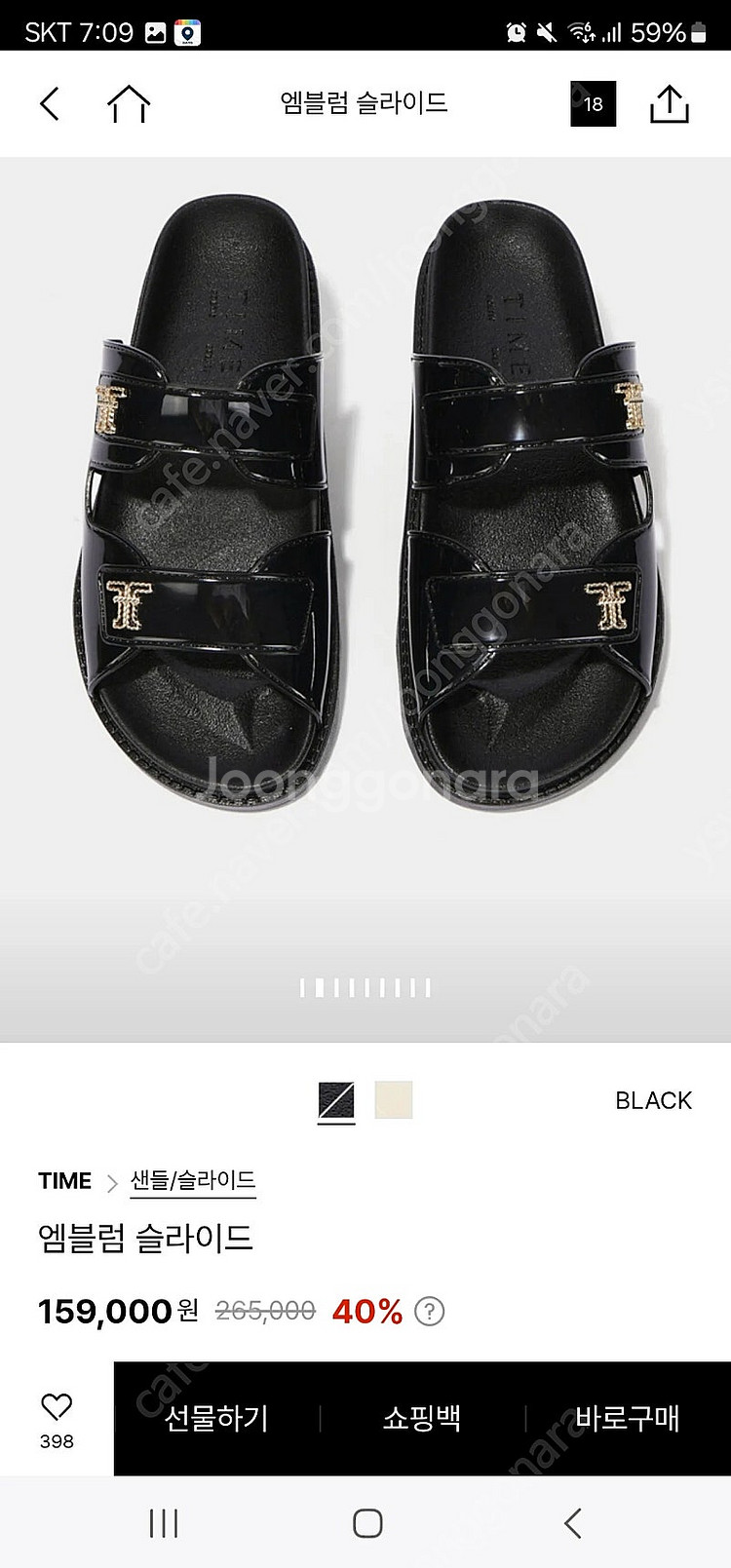Screen dimensions: 731x1568
Task: Add to 쇼핑백
Action: [x=421, y=1418]
